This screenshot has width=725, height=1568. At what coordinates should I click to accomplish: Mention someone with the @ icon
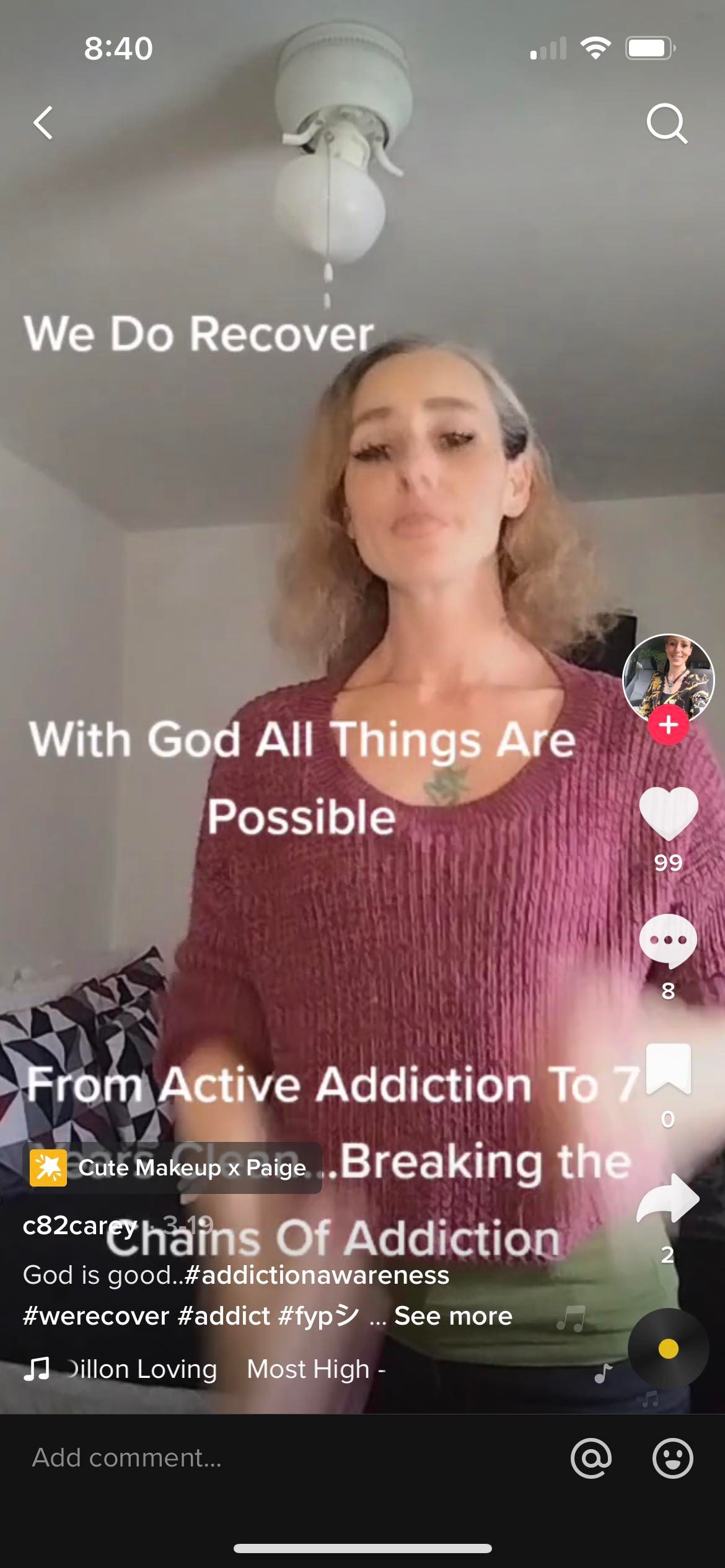(591, 1458)
